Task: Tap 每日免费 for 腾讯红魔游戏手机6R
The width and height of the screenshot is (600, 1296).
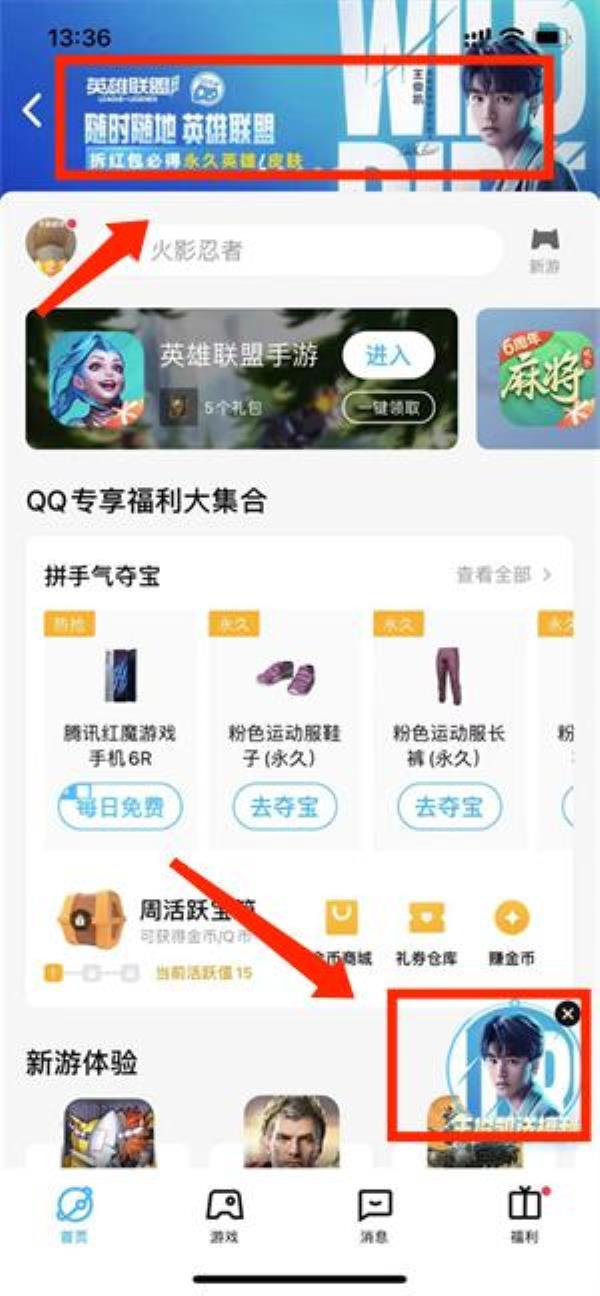Action: (x=120, y=807)
